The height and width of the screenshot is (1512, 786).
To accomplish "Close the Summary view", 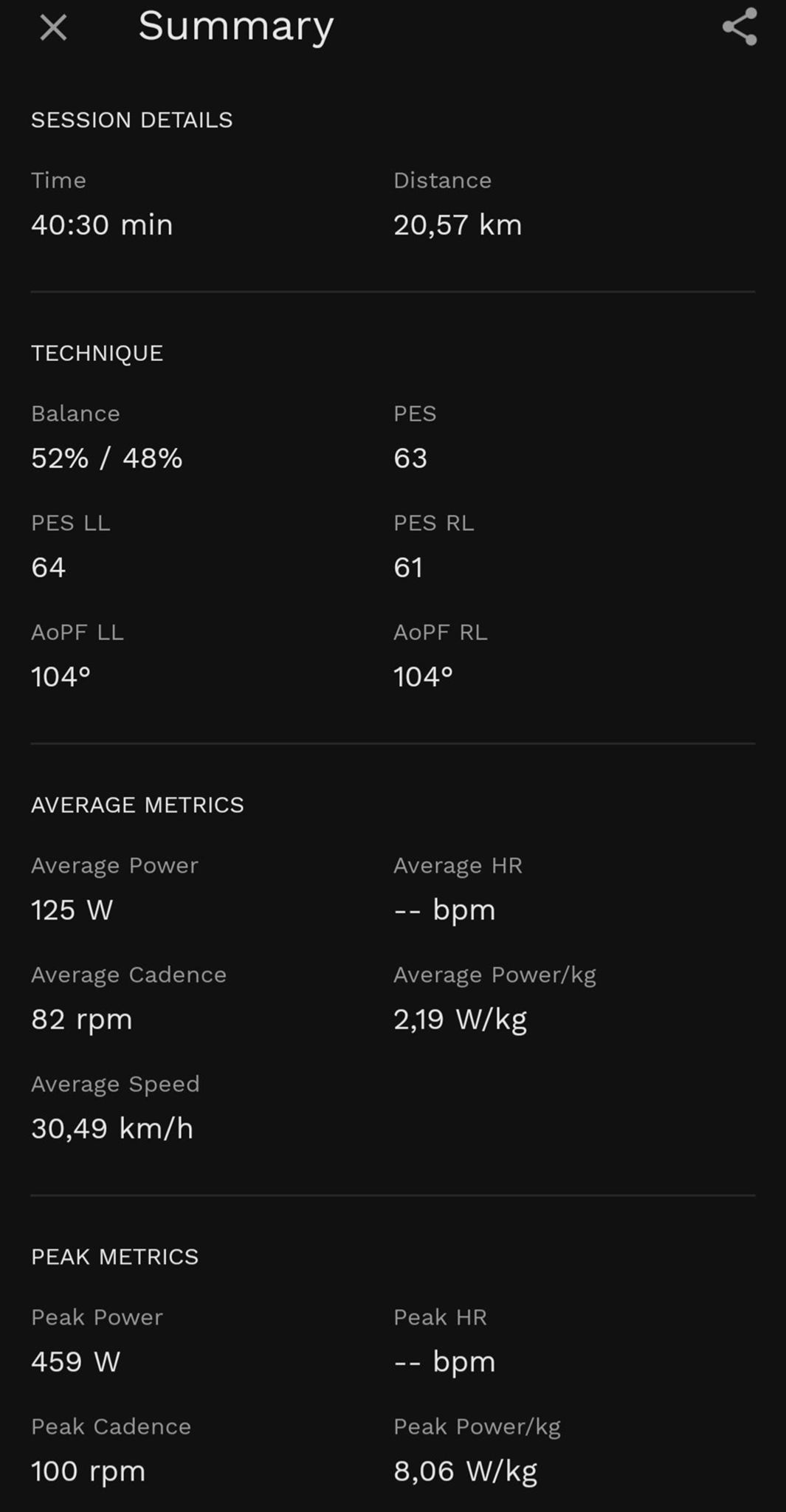I will click(52, 28).
